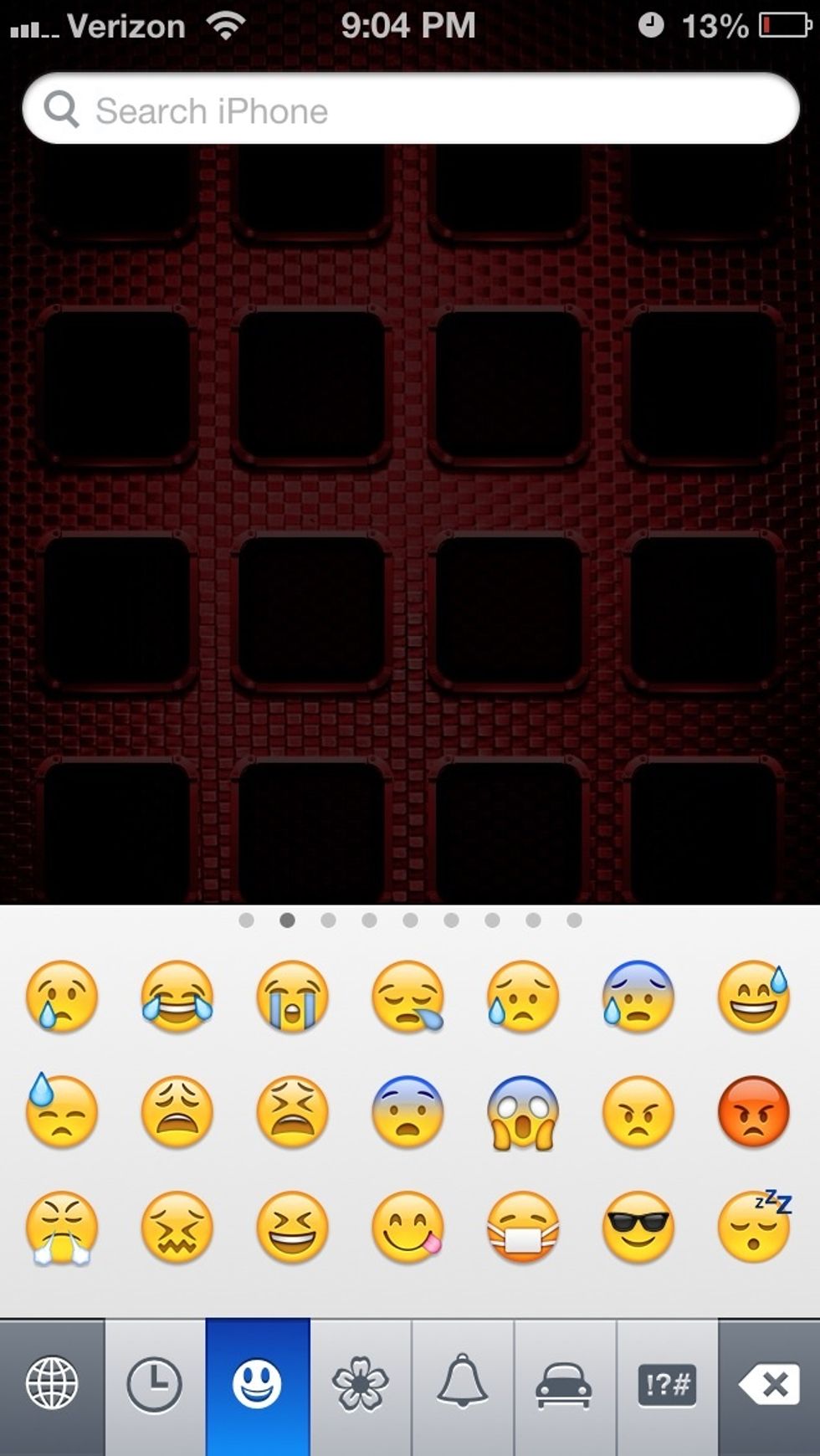
Task: Insert the loudly crying face emoji
Action: pos(292,997)
